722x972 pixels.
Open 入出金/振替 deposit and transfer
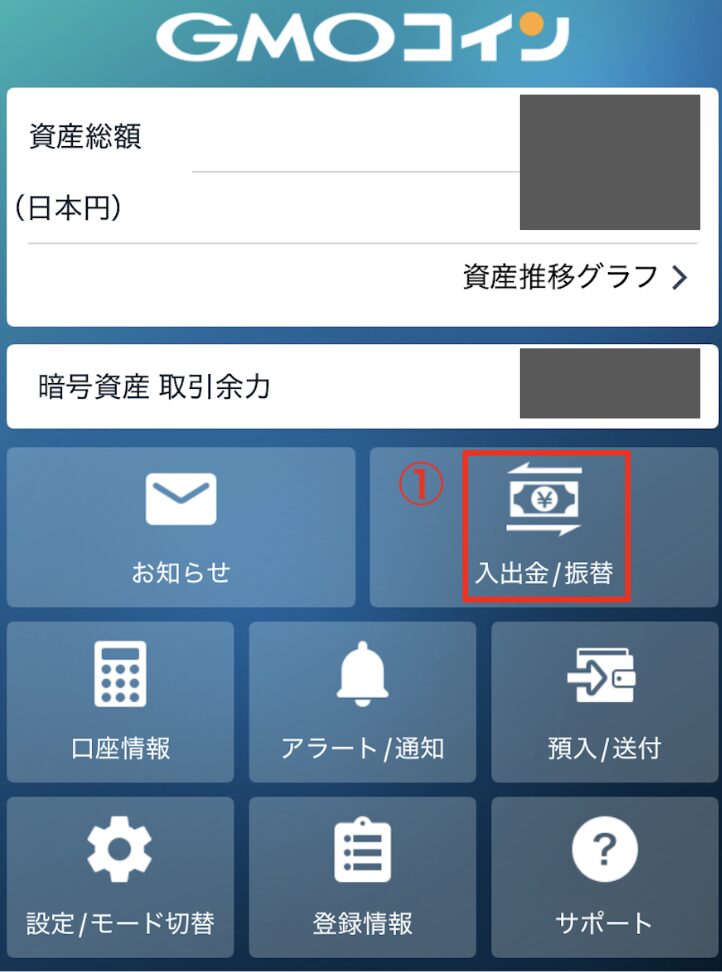[x=545, y=527]
